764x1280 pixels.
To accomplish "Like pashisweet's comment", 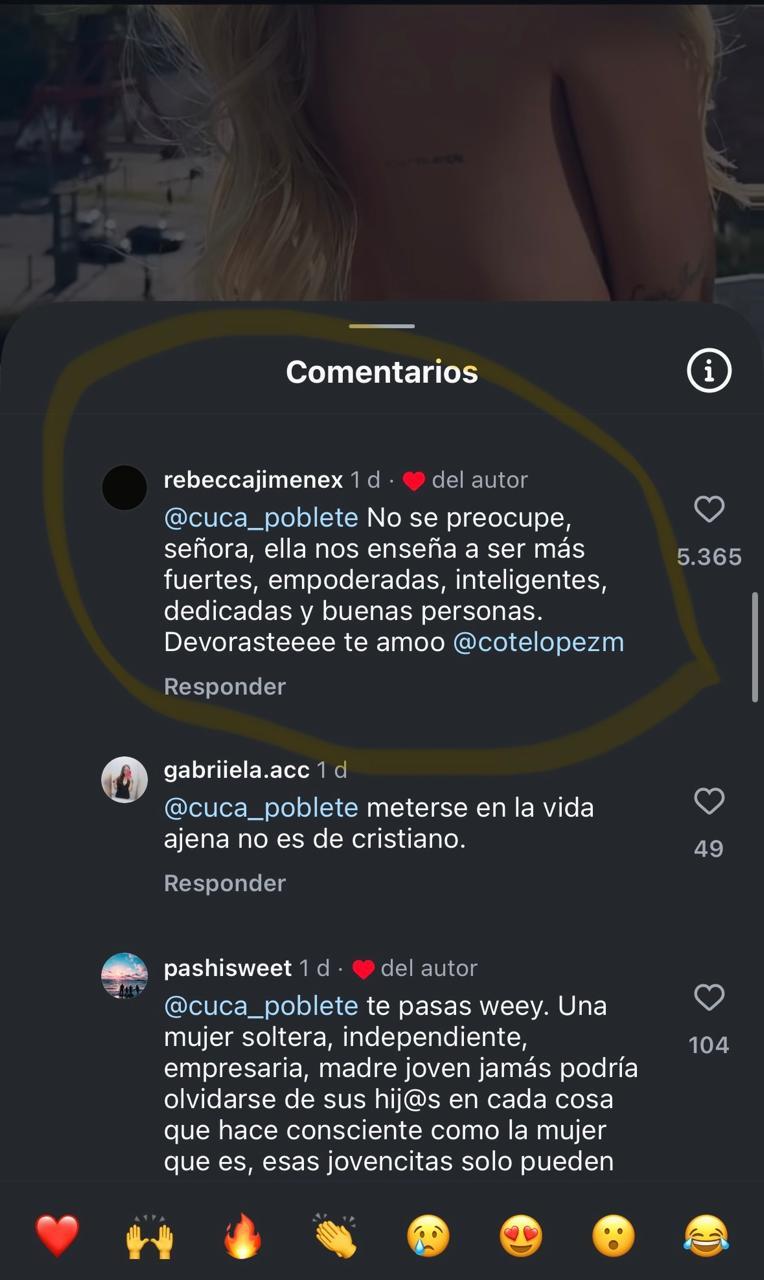I will point(709,998).
